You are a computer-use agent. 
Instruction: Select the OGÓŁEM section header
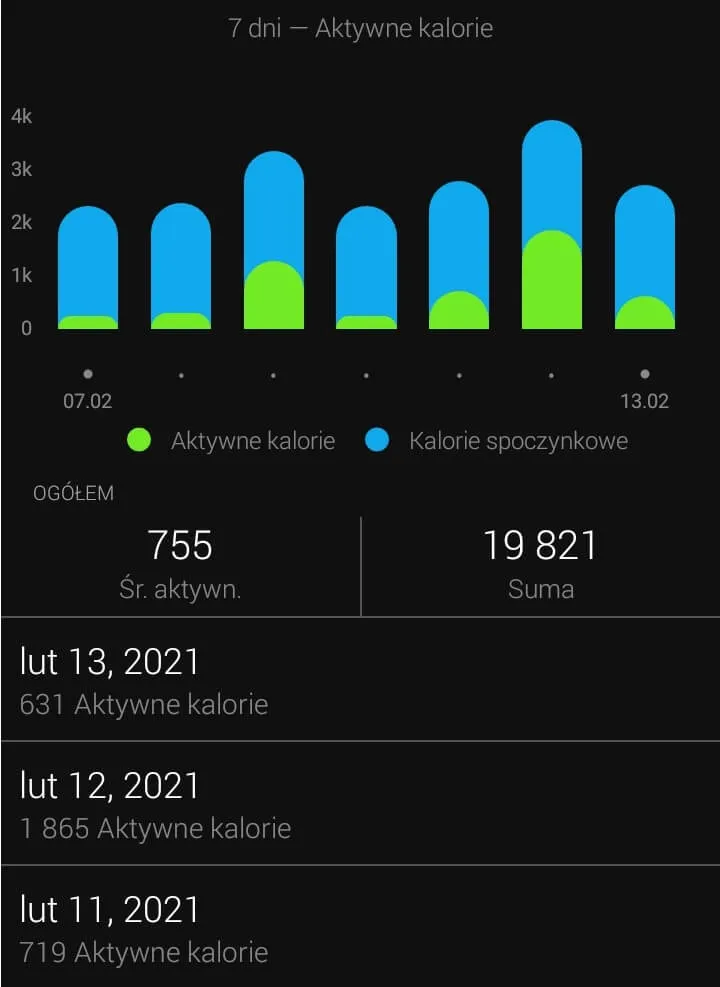pyautogui.click(x=72, y=492)
